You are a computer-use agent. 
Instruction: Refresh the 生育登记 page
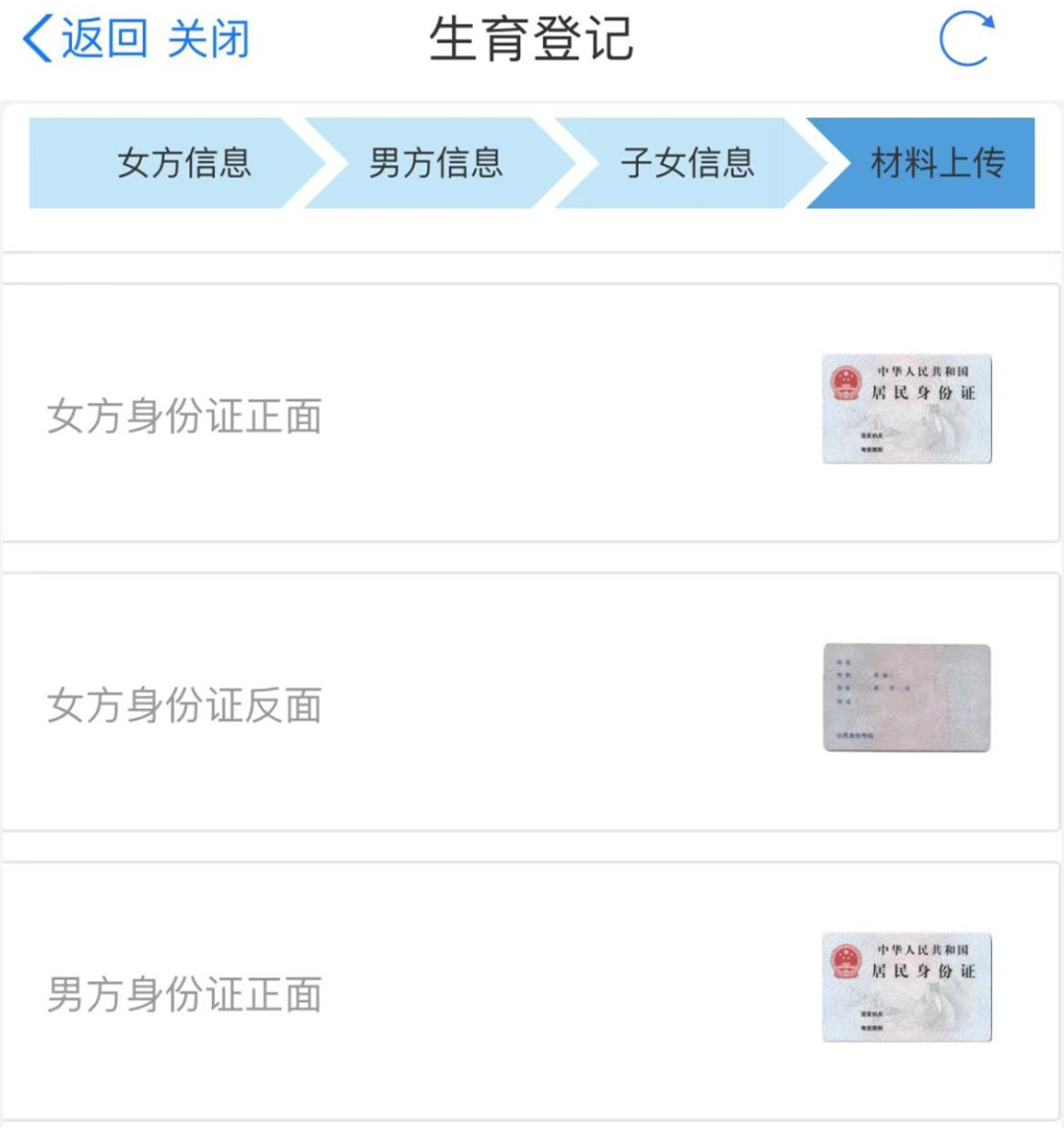pos(965,40)
